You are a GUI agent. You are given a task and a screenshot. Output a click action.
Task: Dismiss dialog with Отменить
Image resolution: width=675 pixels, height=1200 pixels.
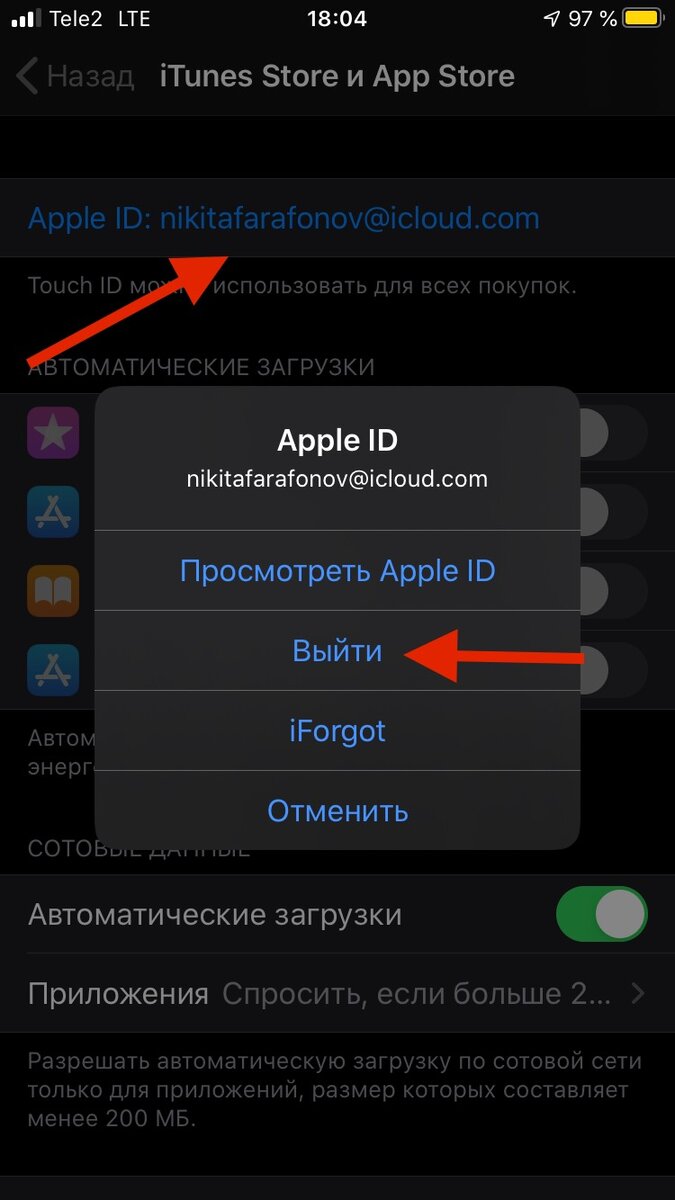[337, 811]
